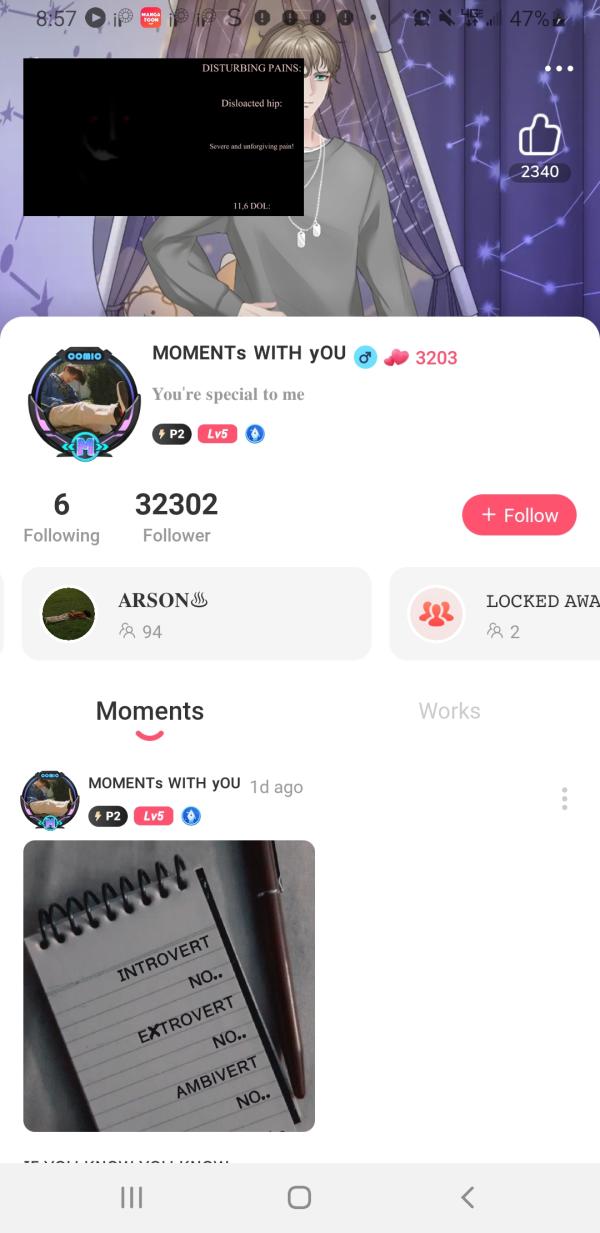View the large profile avatar

click(84, 403)
